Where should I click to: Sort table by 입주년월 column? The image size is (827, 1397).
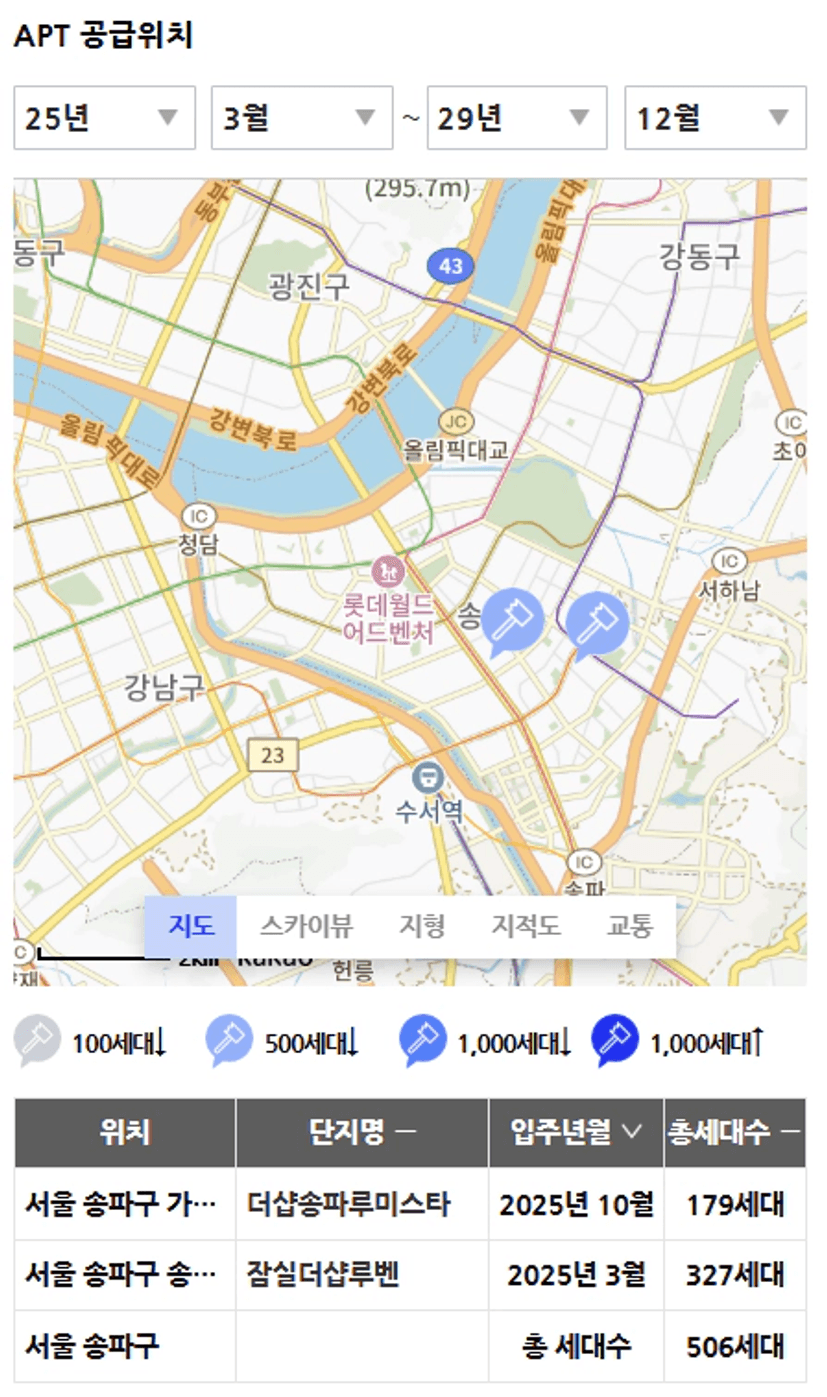pyautogui.click(x=575, y=1132)
